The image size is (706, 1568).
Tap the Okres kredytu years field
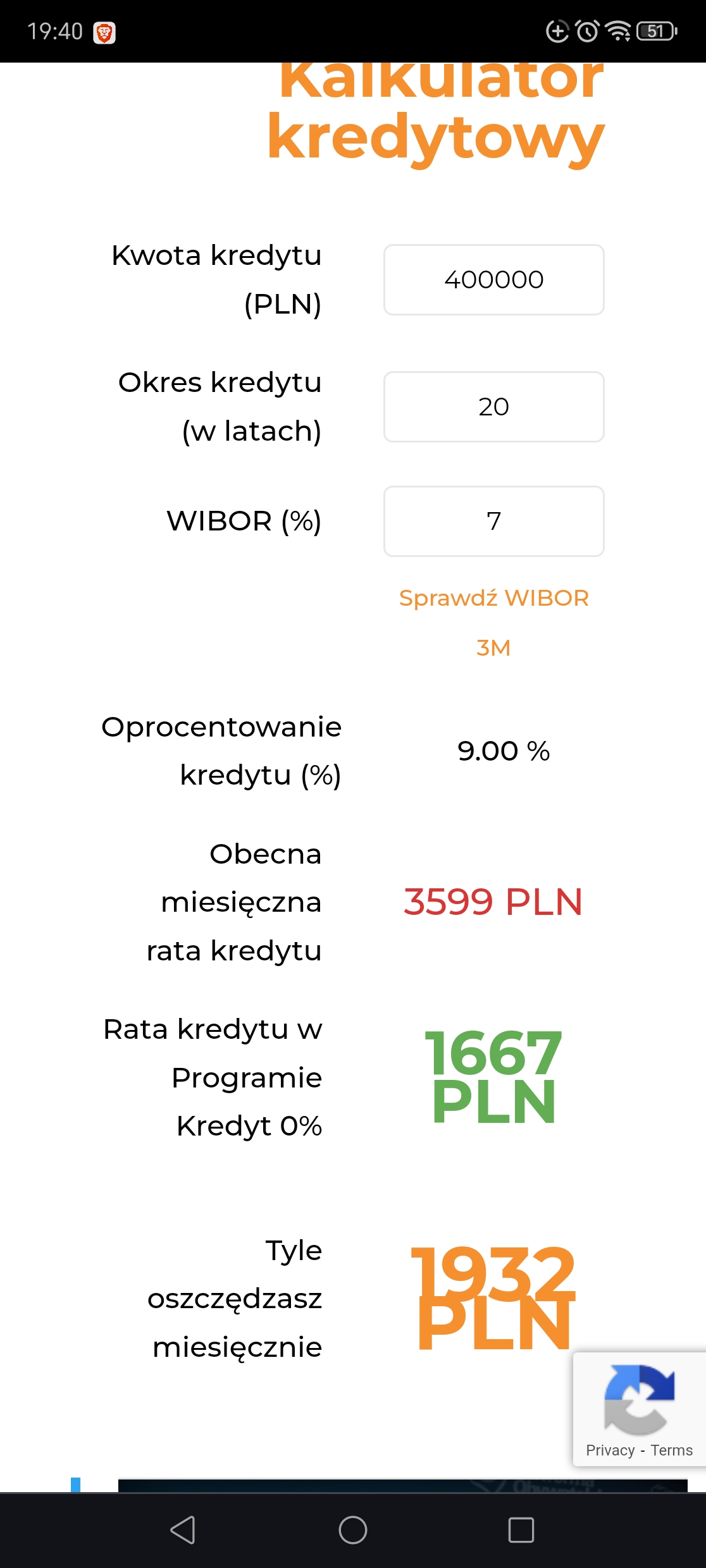coord(493,407)
